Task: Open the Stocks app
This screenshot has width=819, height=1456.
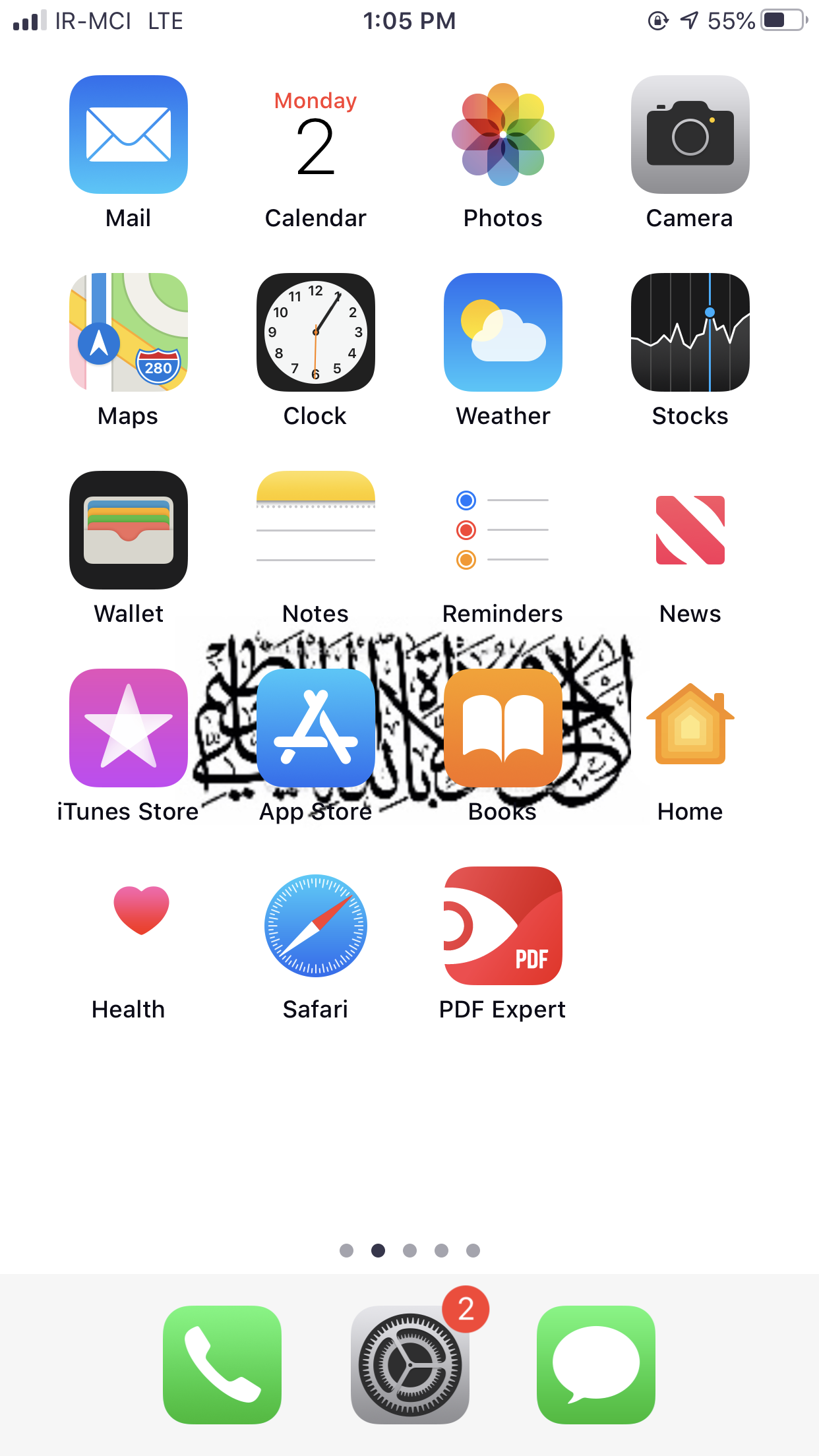Action: point(690,332)
